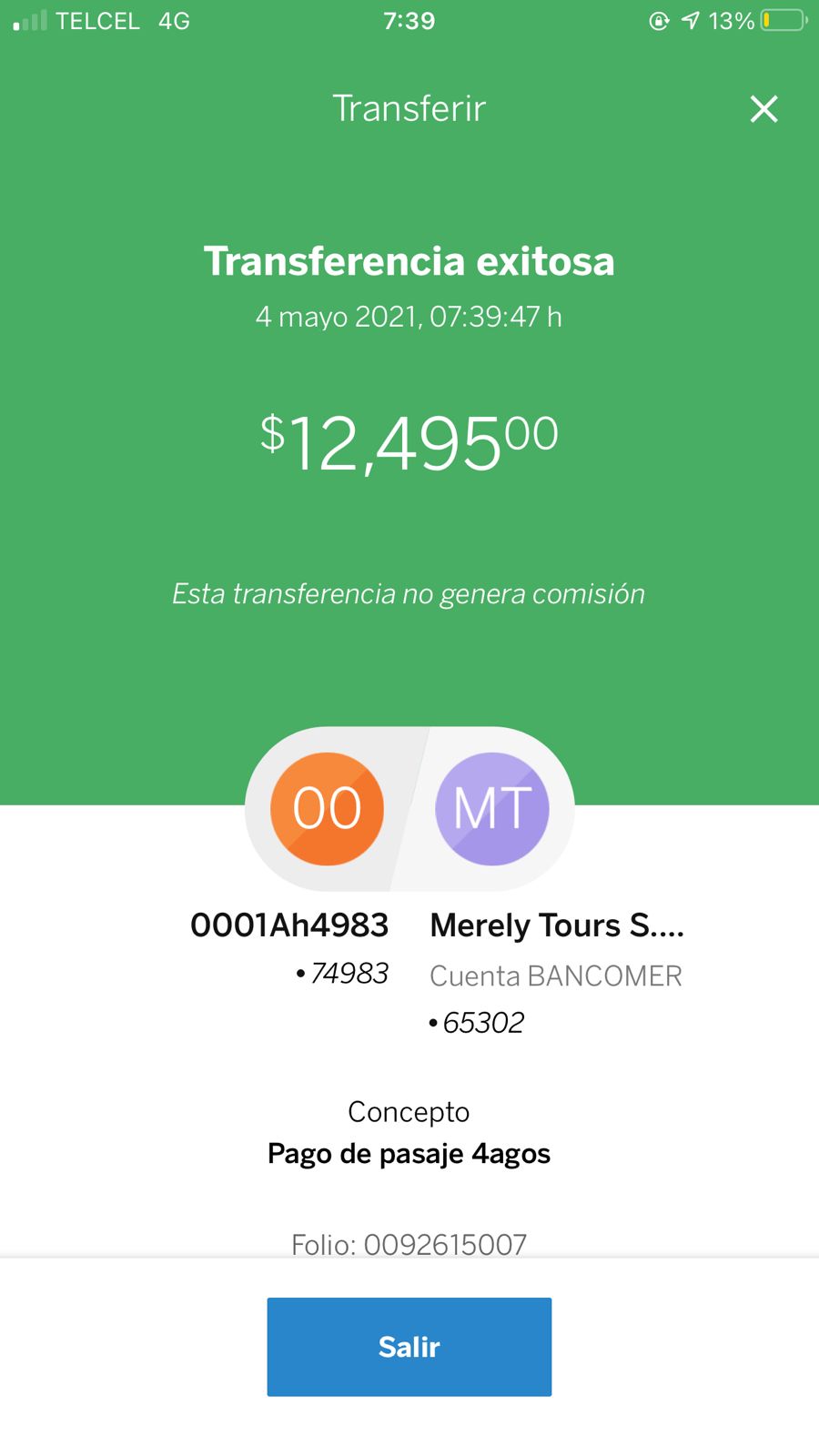
Task: Tap the Salir button
Action: point(409,1347)
